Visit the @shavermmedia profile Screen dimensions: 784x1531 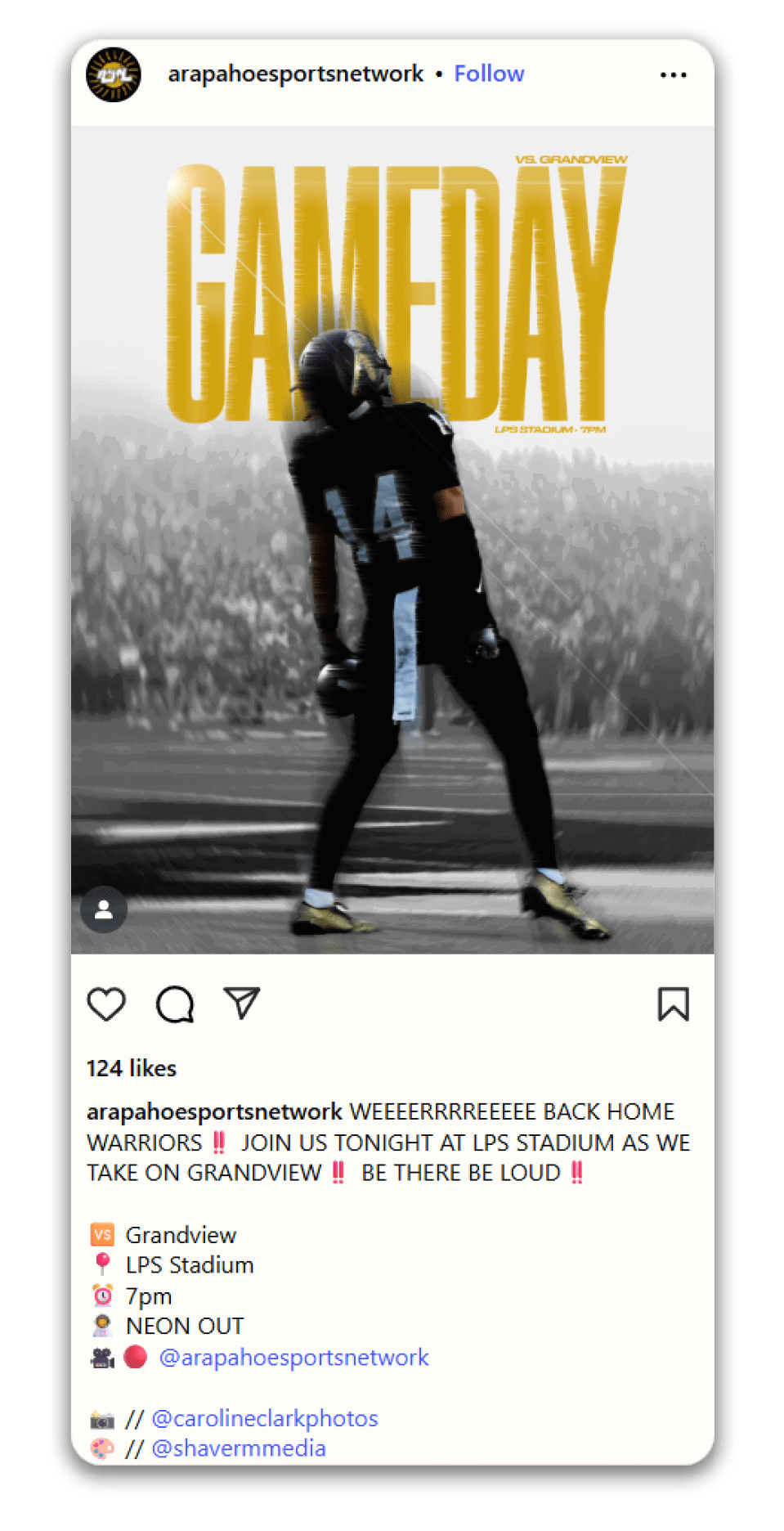[x=239, y=1448]
